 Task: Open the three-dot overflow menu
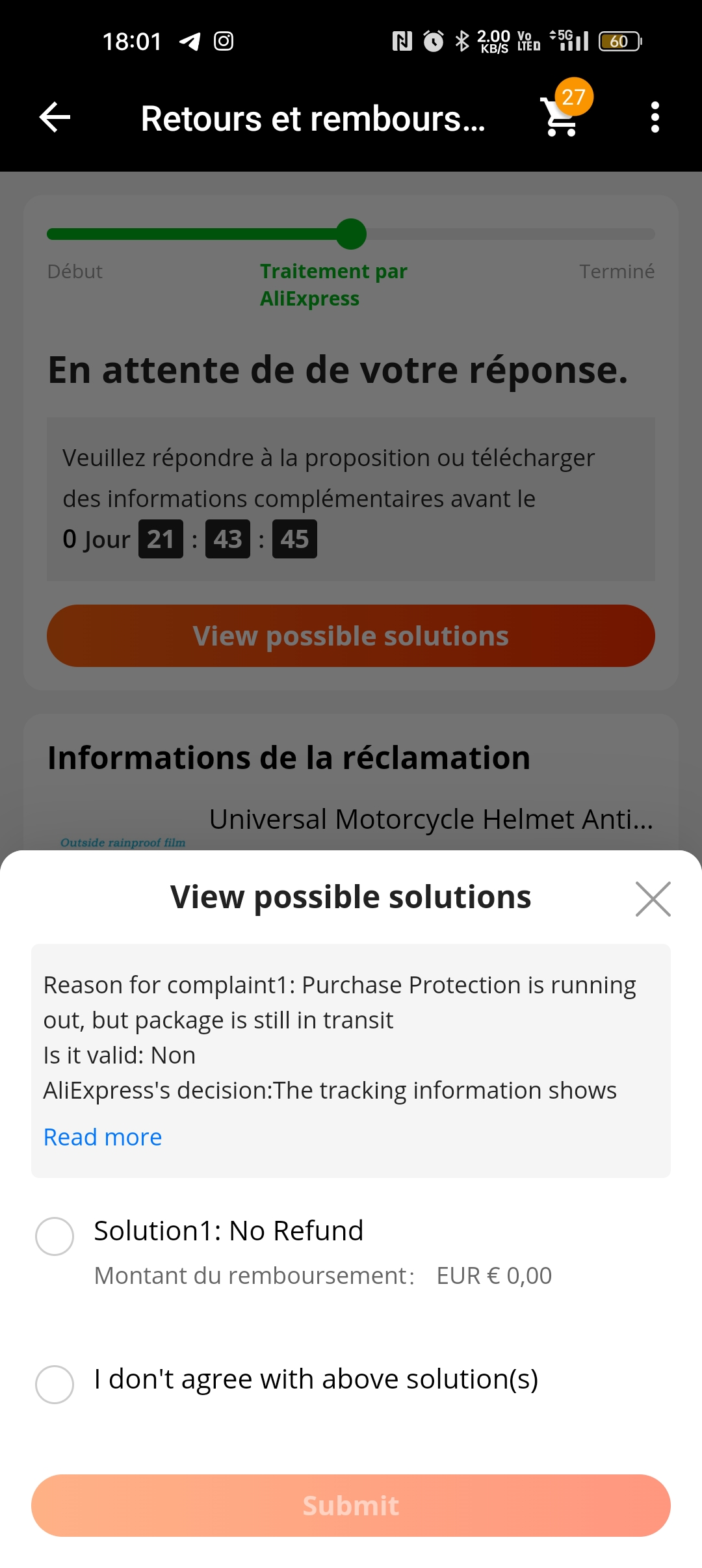pos(655,118)
